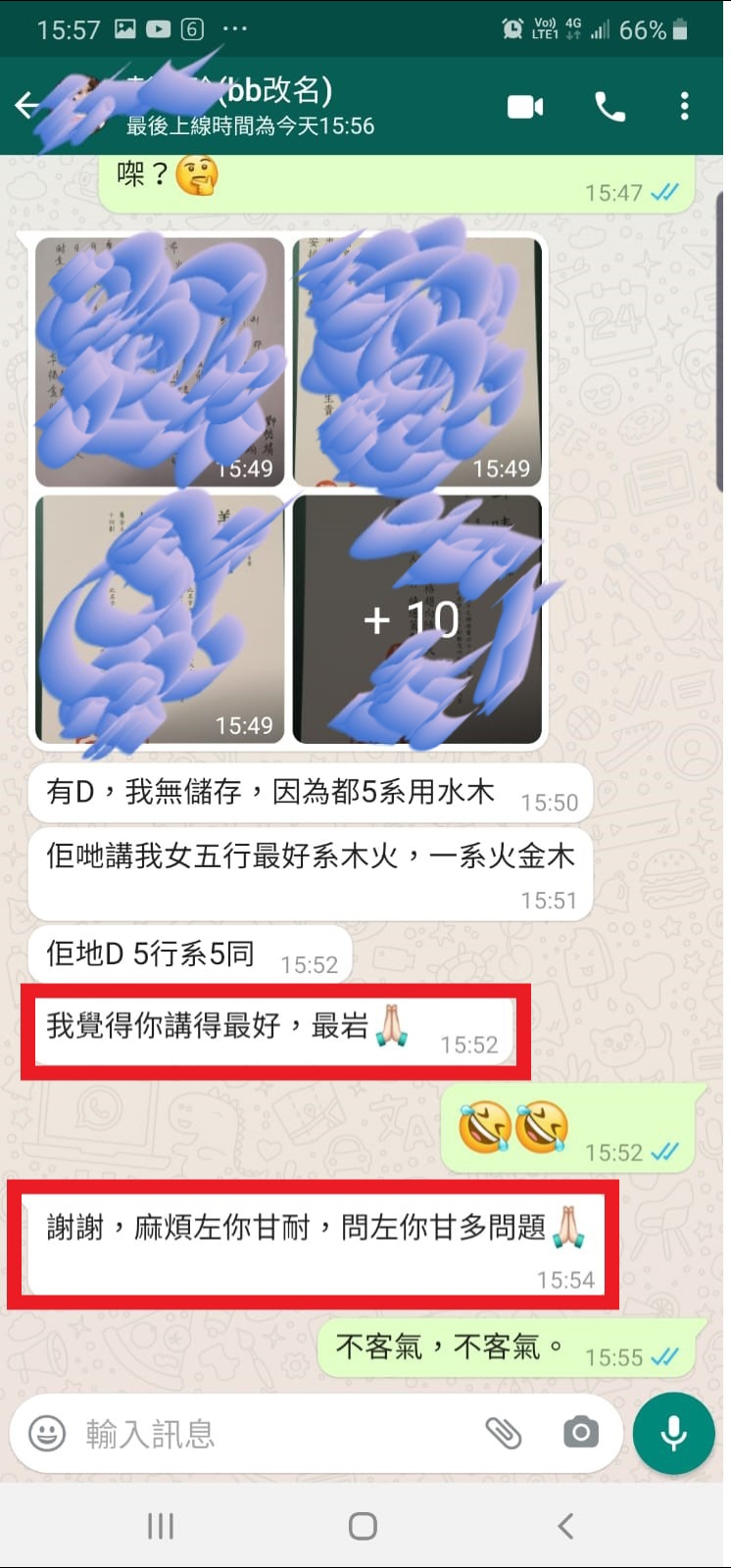The height and width of the screenshot is (1568, 731).
Task: Open the system recent apps button
Action: (x=160, y=1526)
